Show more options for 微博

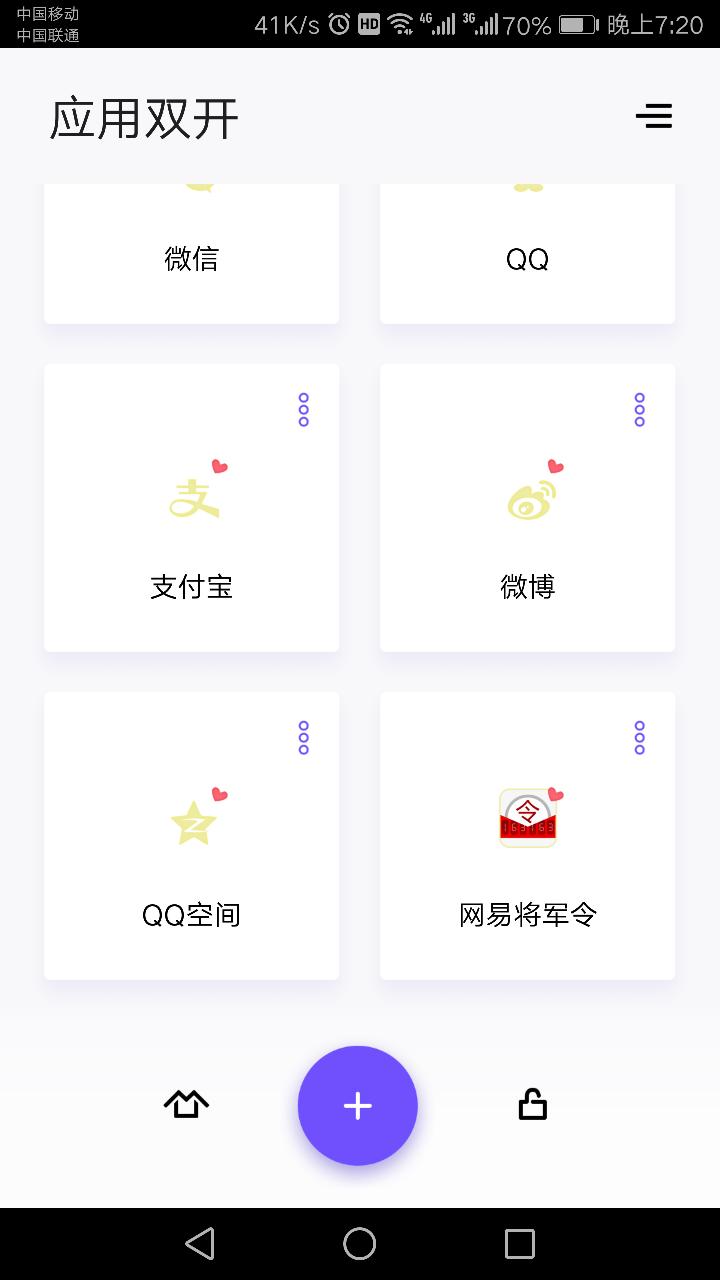click(x=639, y=410)
